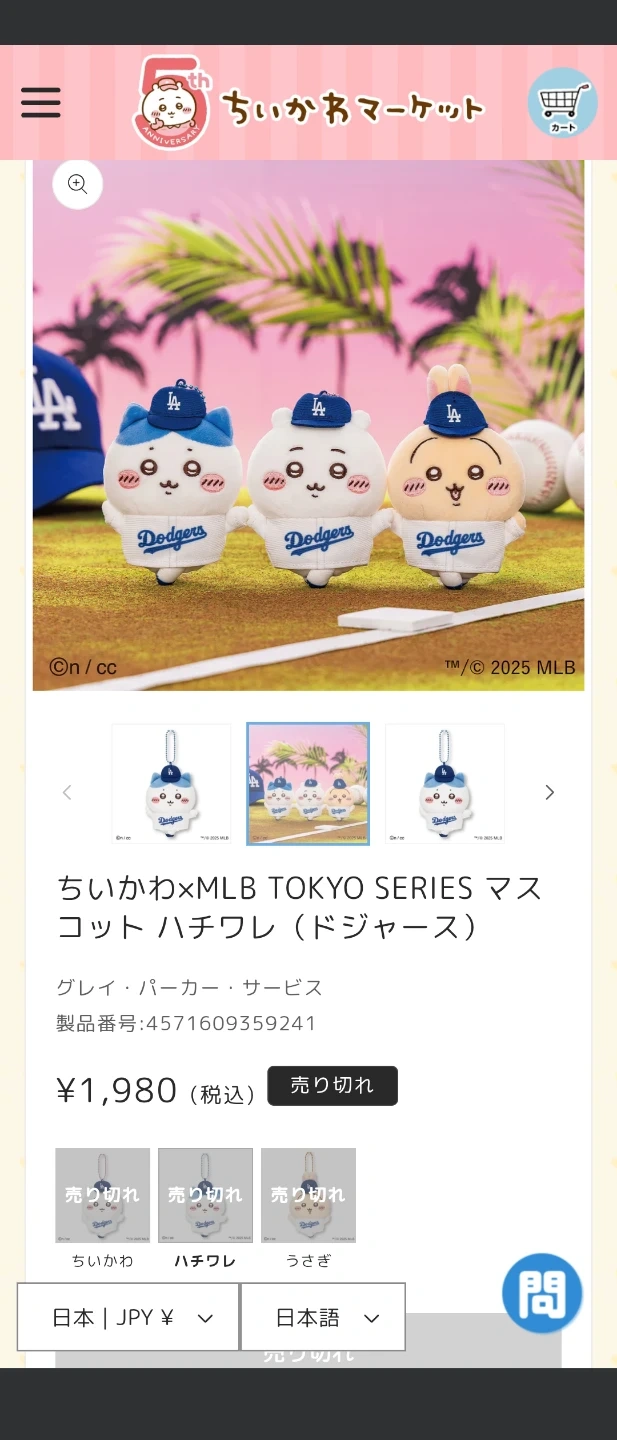Open the 日本語 language dropdown
The image size is (617, 1440).
(323, 1317)
